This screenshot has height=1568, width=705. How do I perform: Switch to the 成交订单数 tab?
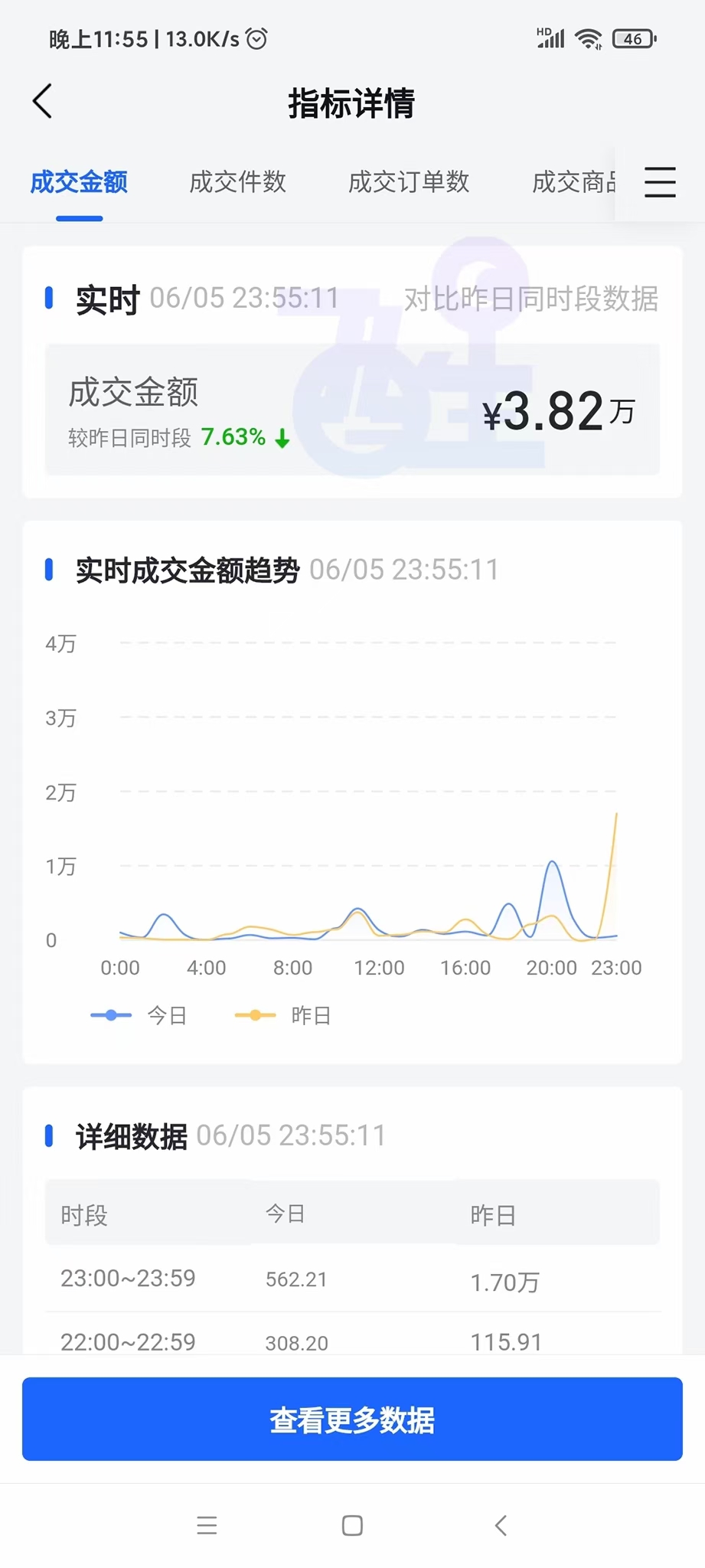(x=409, y=182)
